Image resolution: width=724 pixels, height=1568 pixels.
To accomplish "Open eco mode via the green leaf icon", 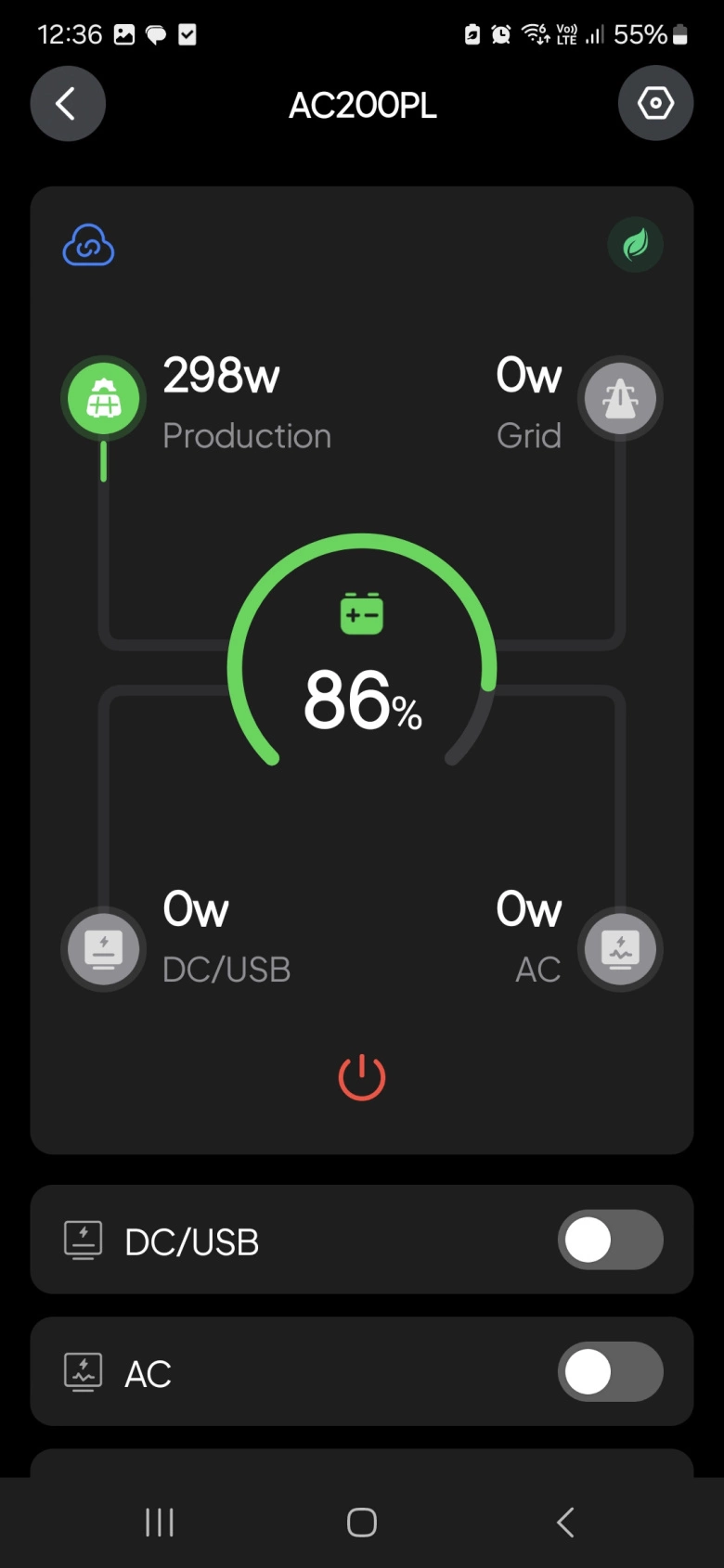I will pyautogui.click(x=635, y=244).
